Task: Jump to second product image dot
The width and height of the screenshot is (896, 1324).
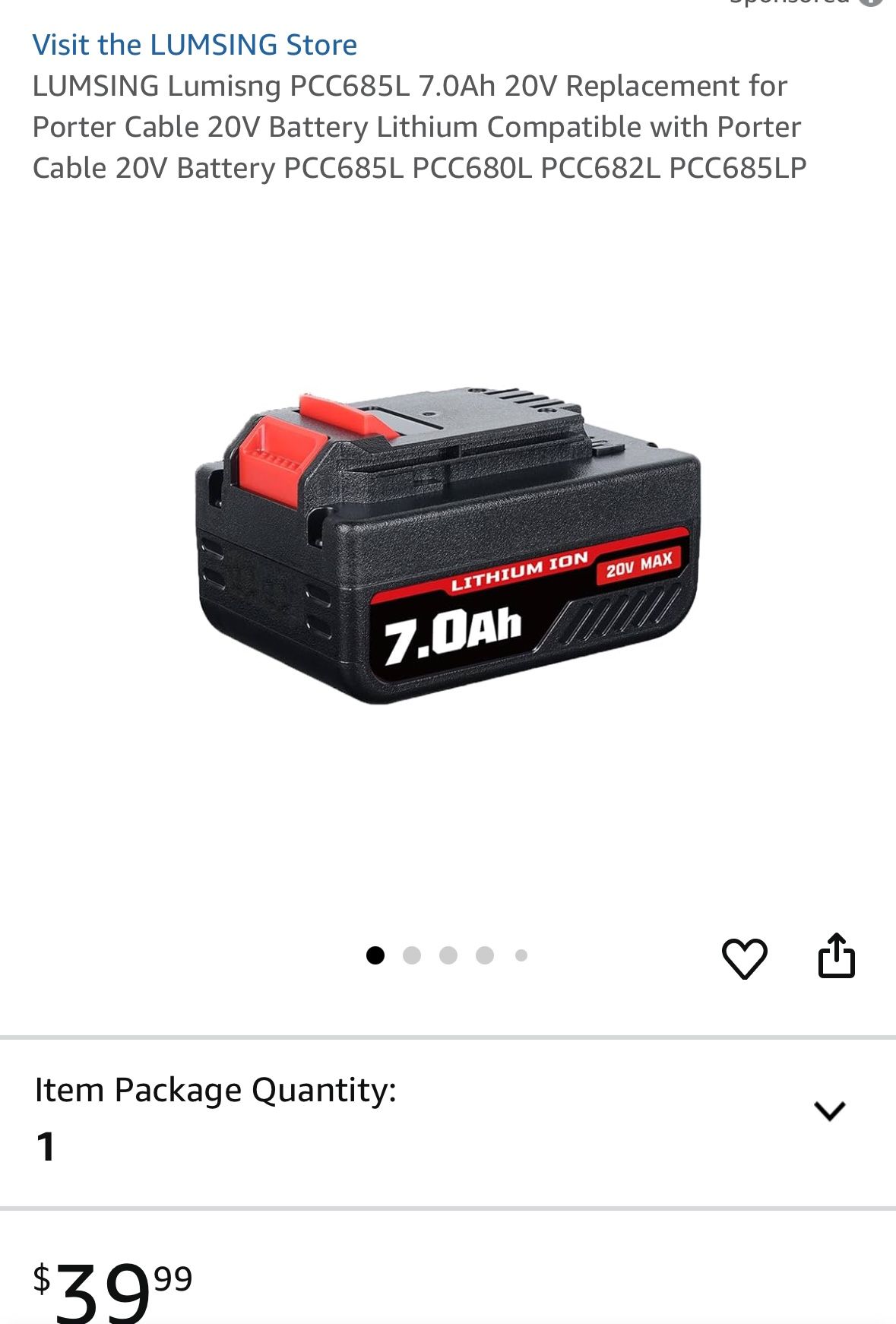Action: pos(412,955)
